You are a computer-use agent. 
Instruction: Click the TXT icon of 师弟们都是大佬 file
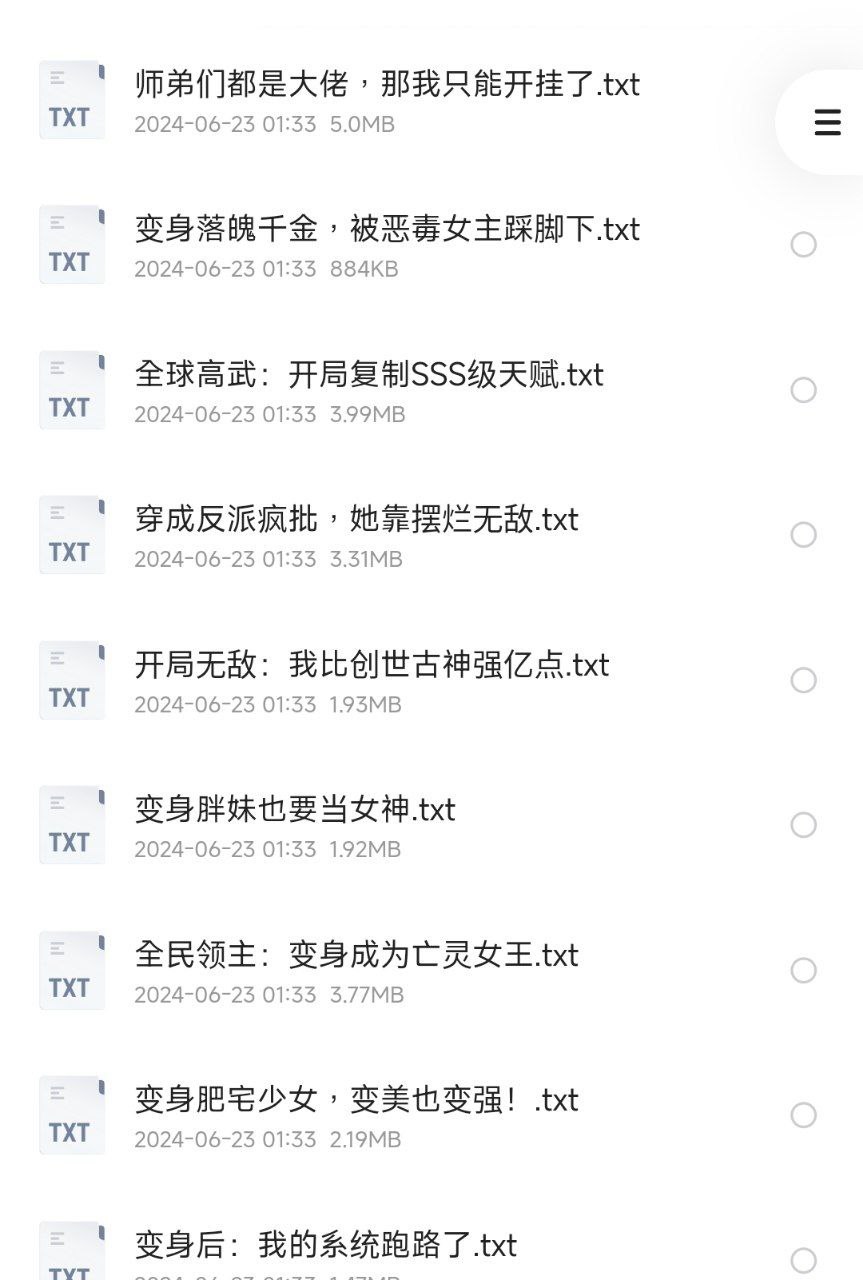(x=71, y=100)
